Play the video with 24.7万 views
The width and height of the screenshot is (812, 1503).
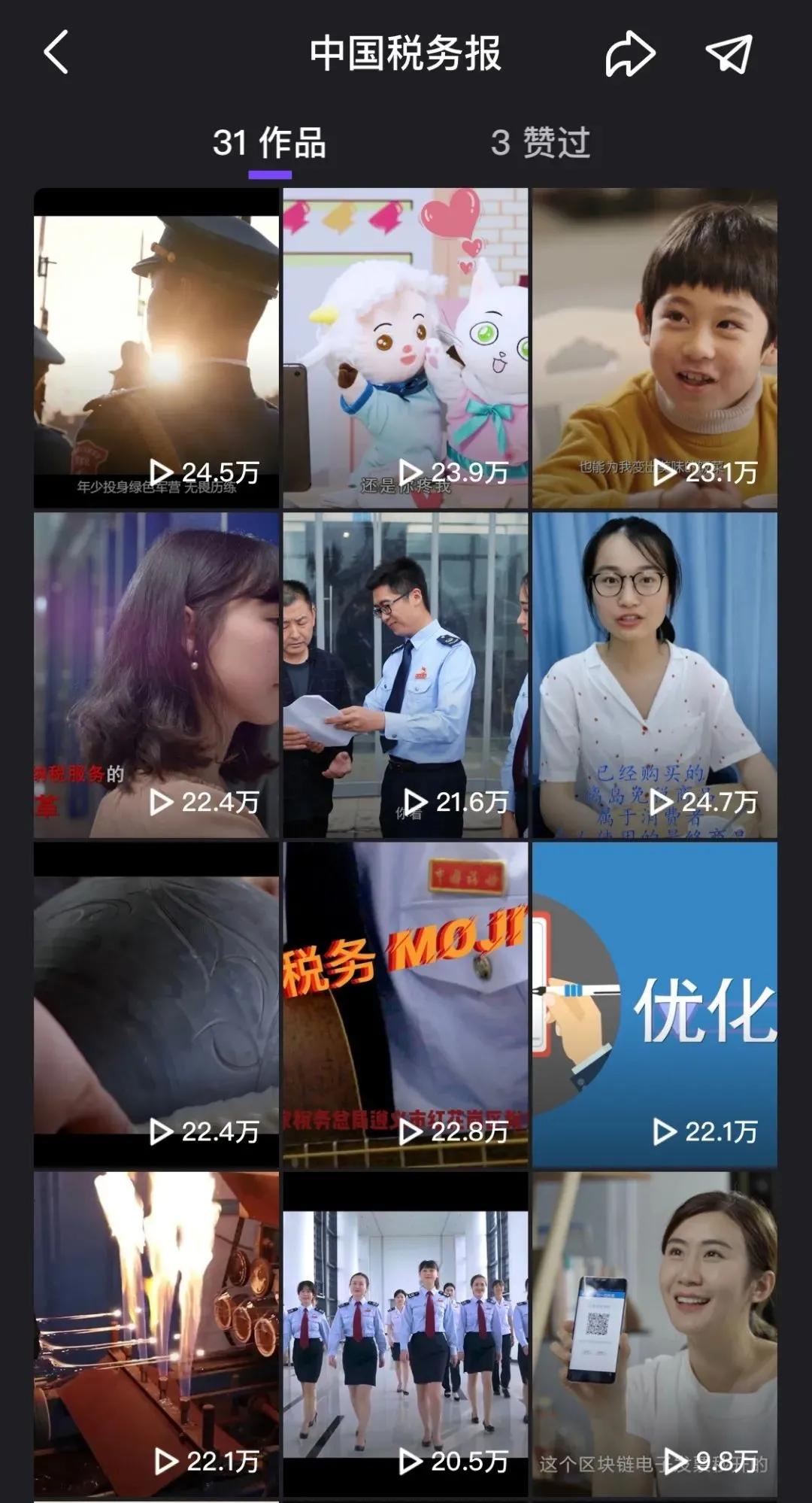(x=654, y=674)
